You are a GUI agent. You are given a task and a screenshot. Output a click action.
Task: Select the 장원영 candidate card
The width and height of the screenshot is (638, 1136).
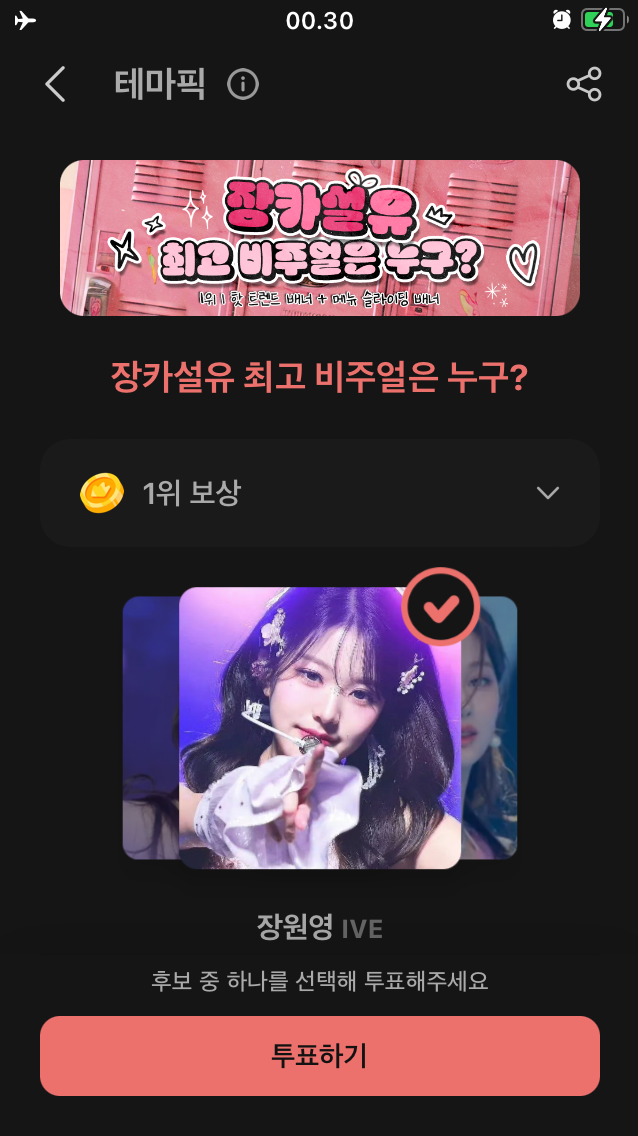coord(320,728)
